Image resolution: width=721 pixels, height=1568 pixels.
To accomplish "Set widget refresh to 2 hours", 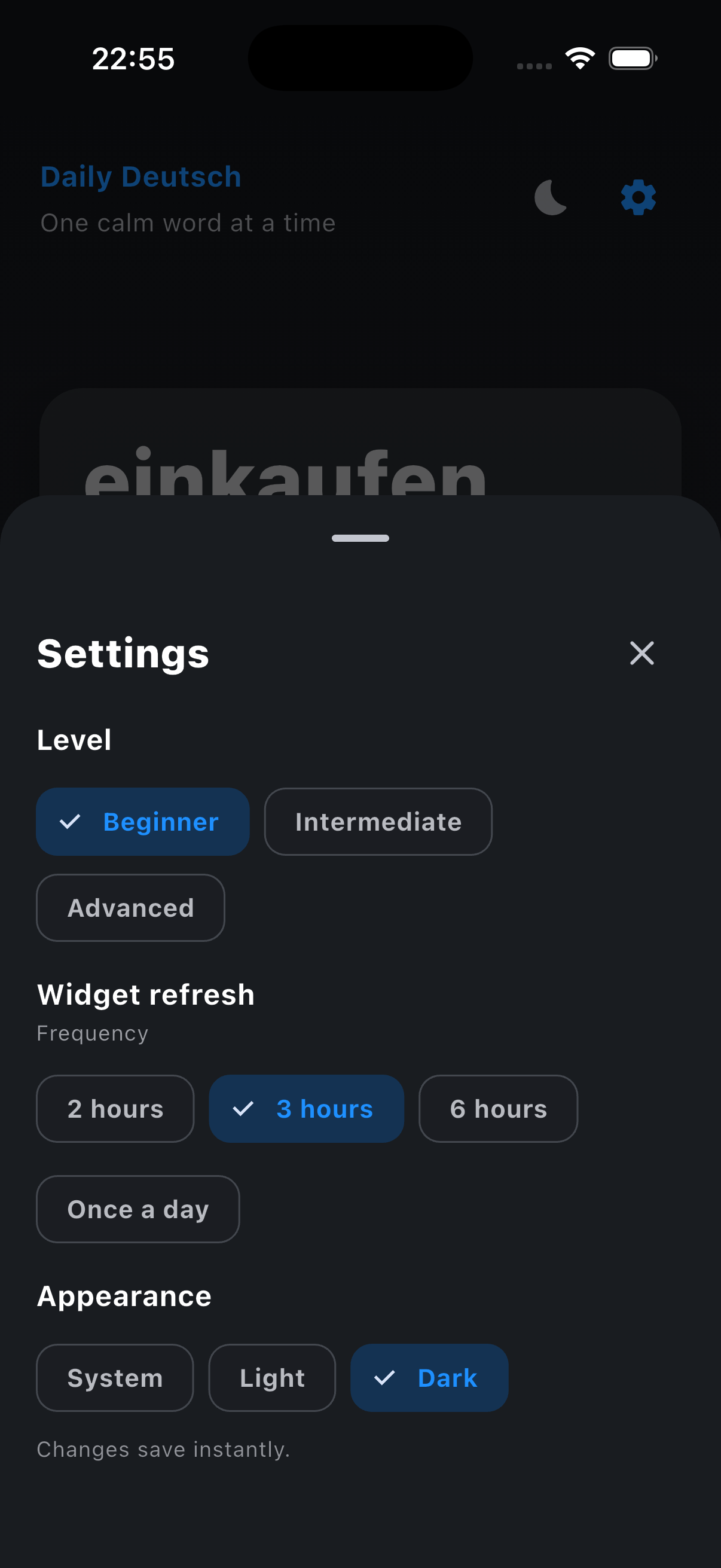I will 115,1109.
